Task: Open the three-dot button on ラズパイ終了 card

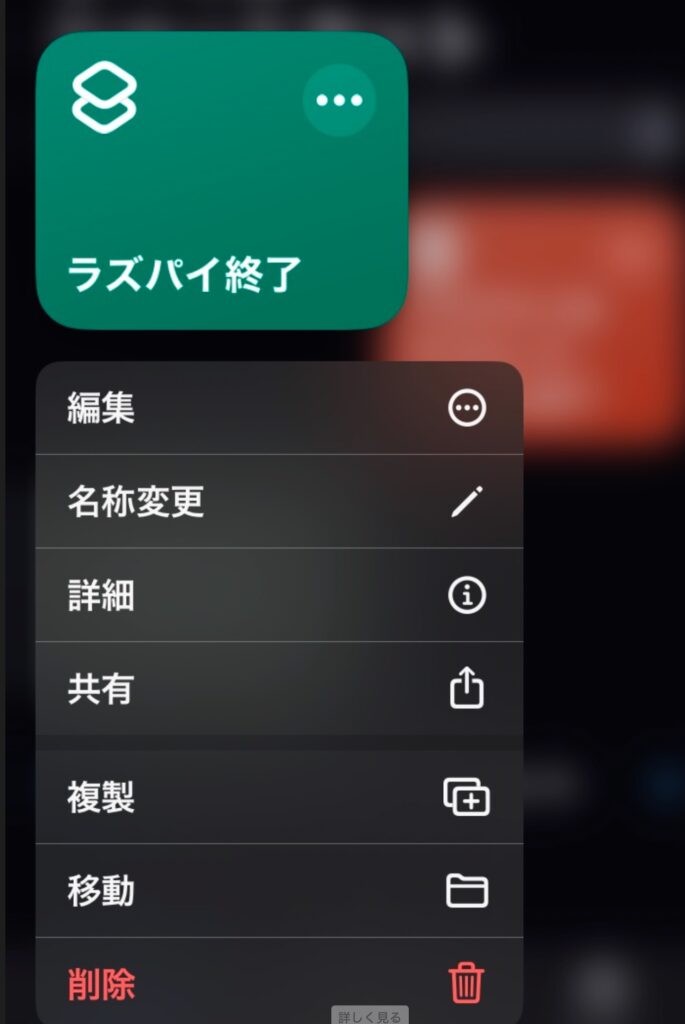Action: [339, 100]
